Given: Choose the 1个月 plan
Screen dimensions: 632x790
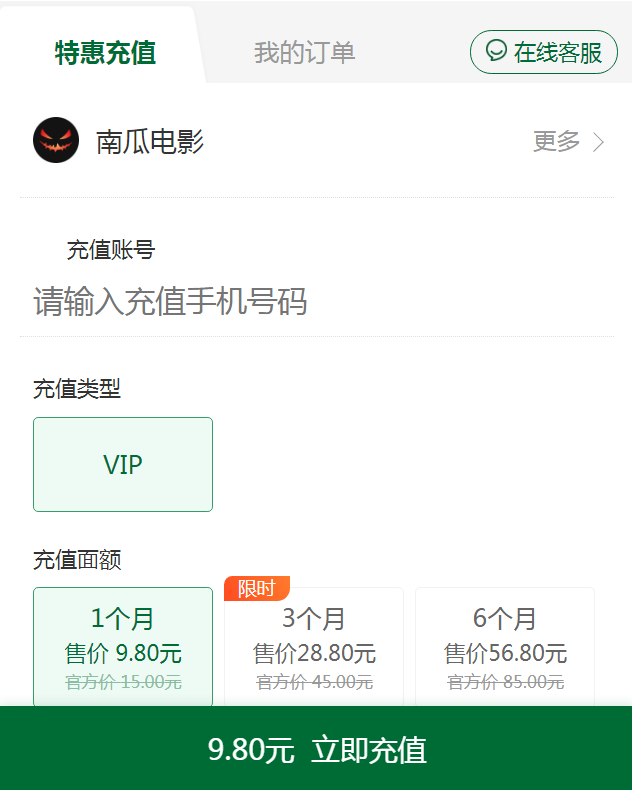Looking at the screenshot, I should (123, 646).
